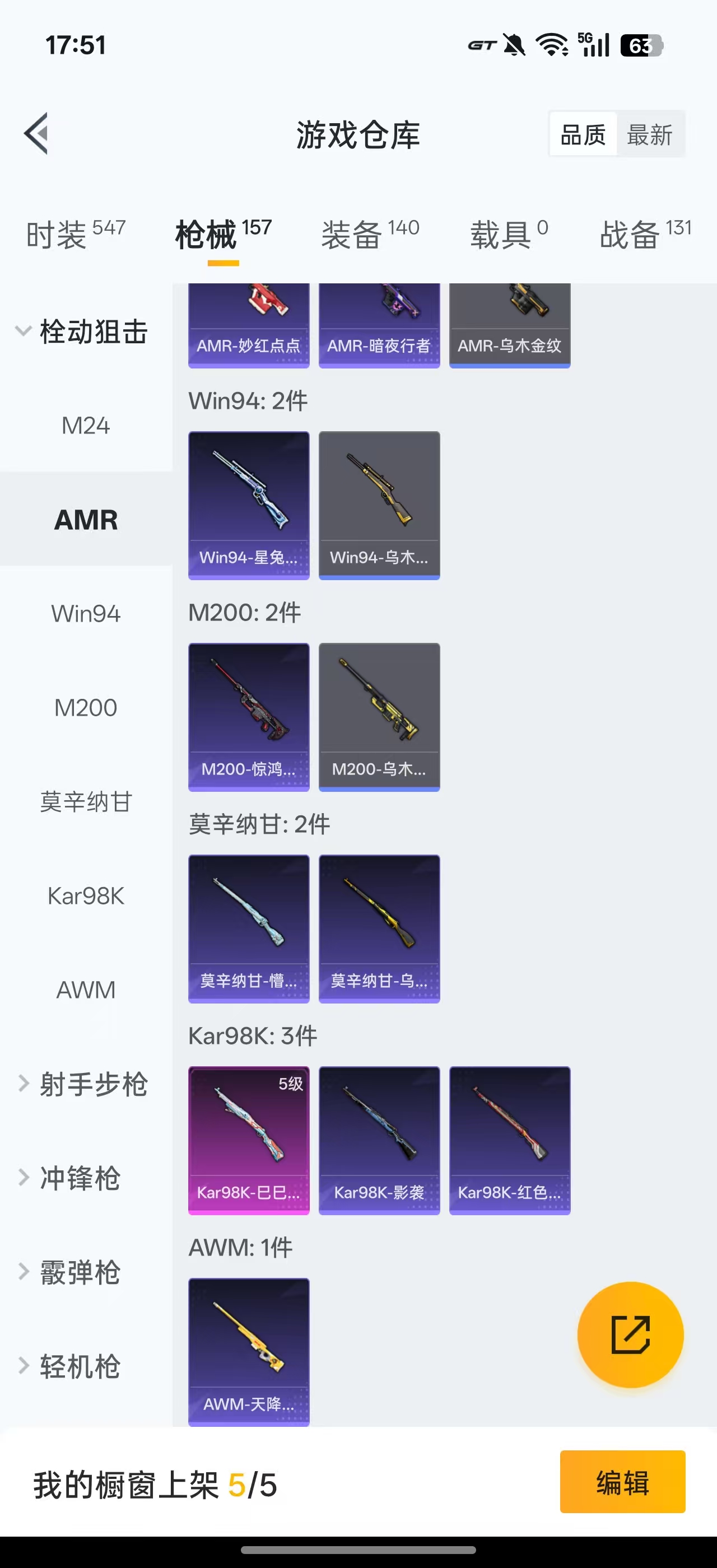Select M24 in the sidebar
Screen dimensions: 717x1568
click(x=86, y=426)
